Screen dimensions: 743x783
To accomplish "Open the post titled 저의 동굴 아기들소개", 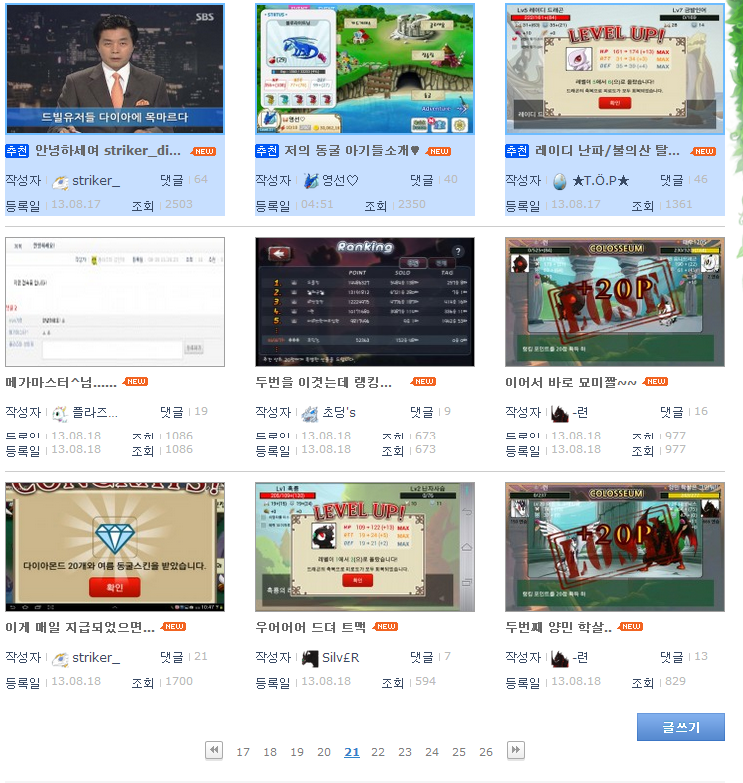I will click(338, 151).
